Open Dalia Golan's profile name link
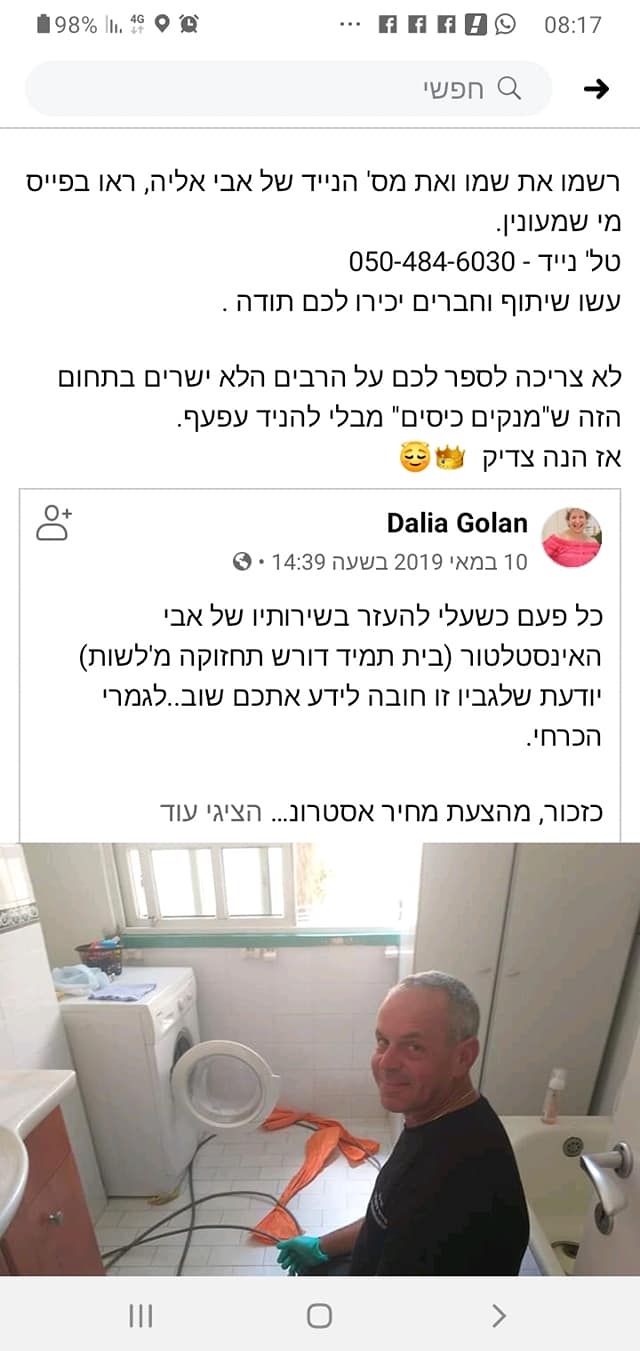The width and height of the screenshot is (640, 1351). click(x=457, y=523)
